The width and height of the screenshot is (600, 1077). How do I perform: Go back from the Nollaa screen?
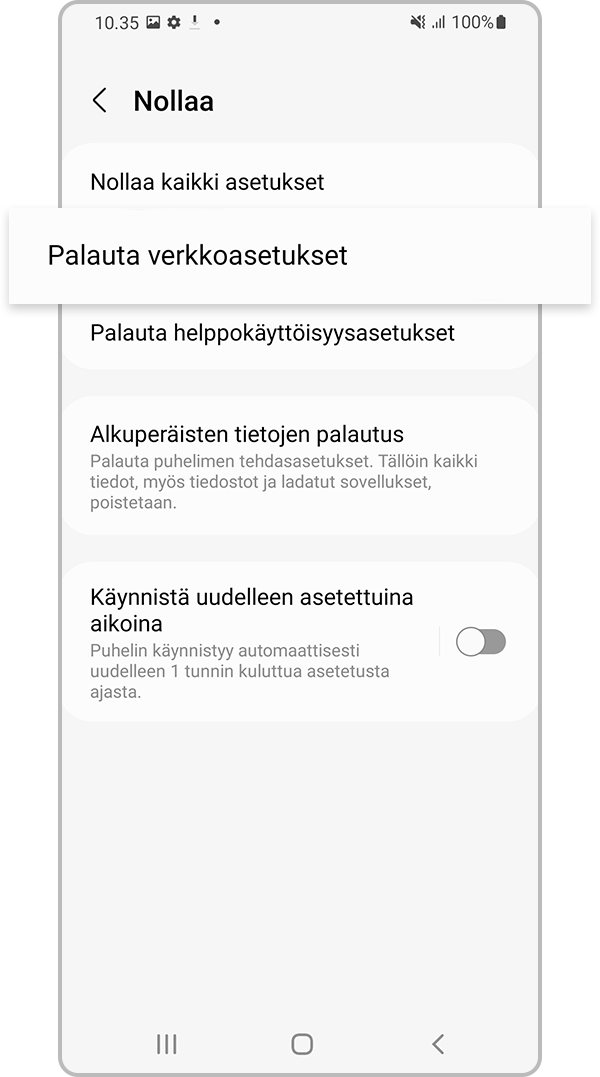[x=100, y=101]
